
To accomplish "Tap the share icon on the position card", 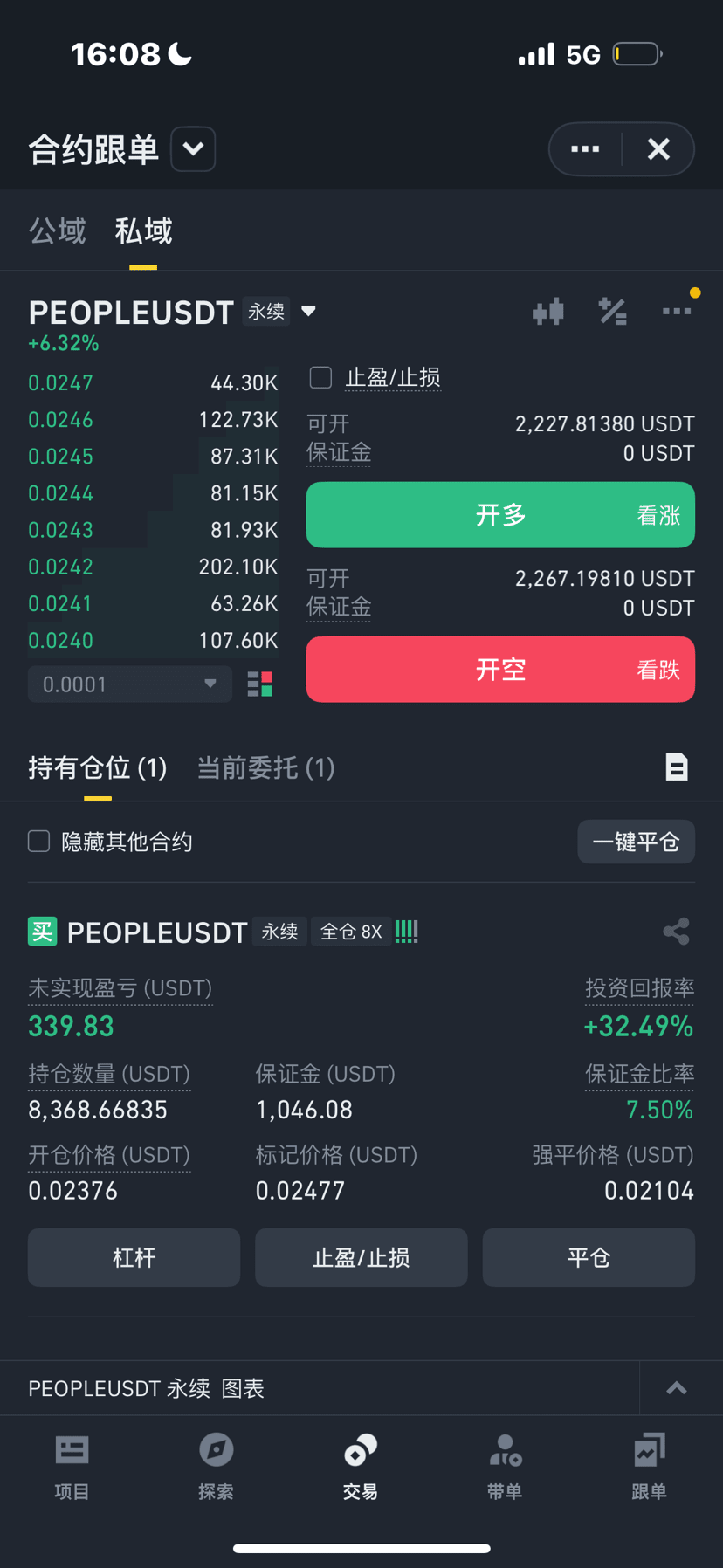I will (x=677, y=932).
